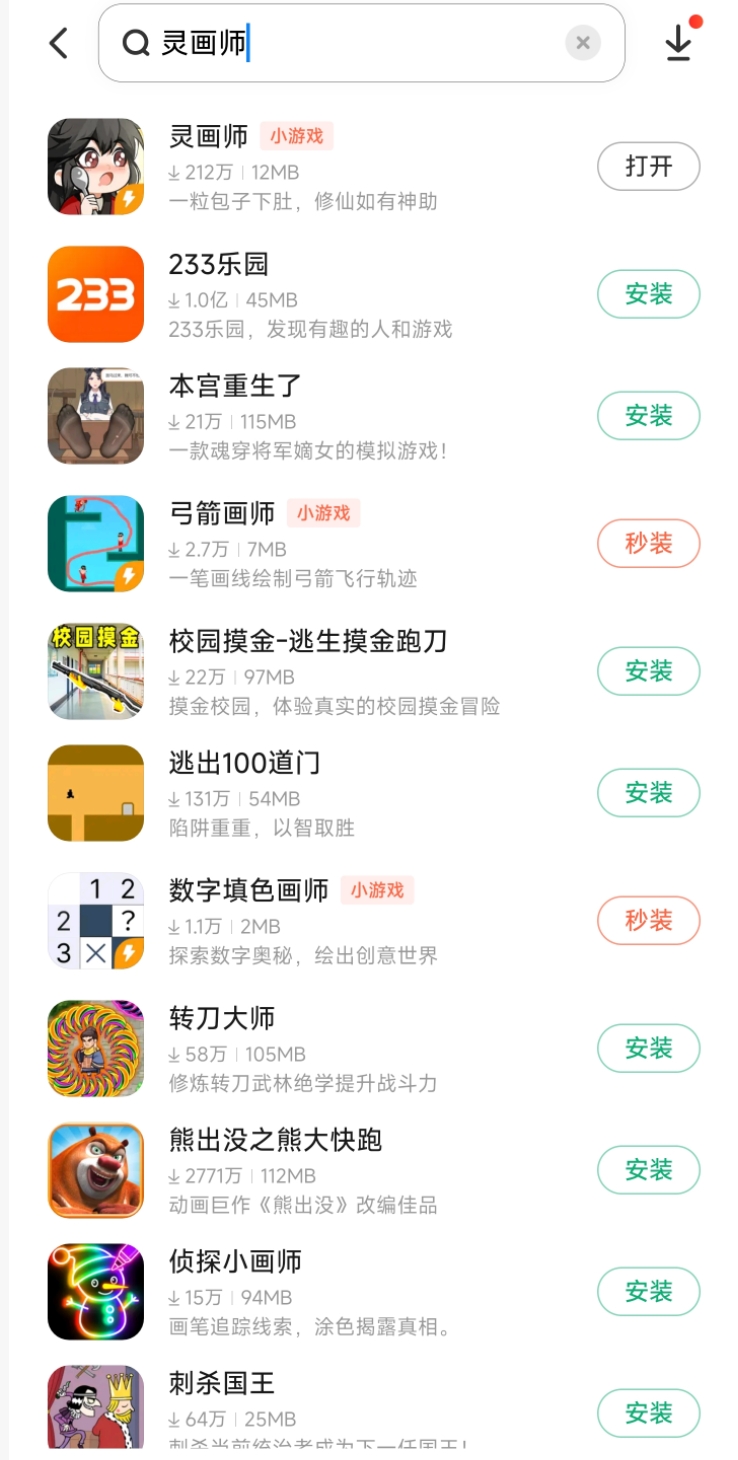Install 熊出没之熊大快跑
The width and height of the screenshot is (738, 1460).
click(648, 1170)
